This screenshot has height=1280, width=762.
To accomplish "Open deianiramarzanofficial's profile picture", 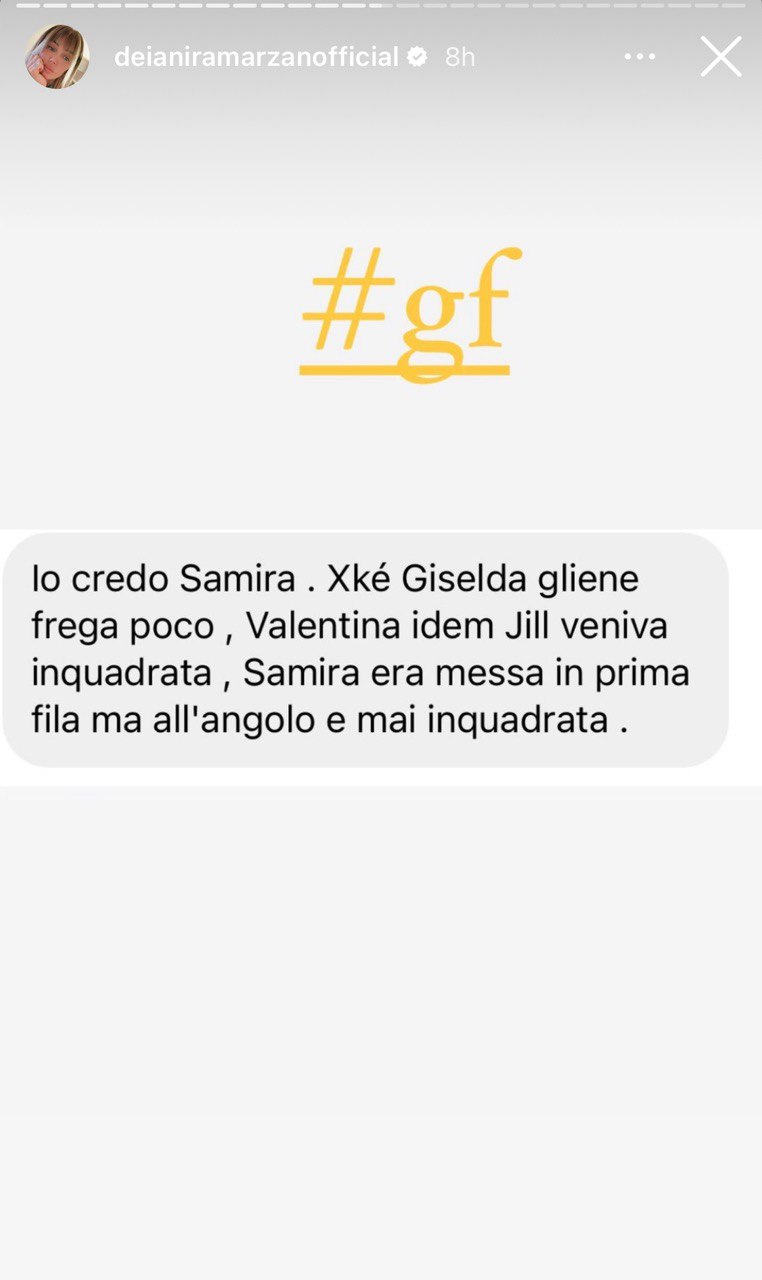I will pos(57,57).
